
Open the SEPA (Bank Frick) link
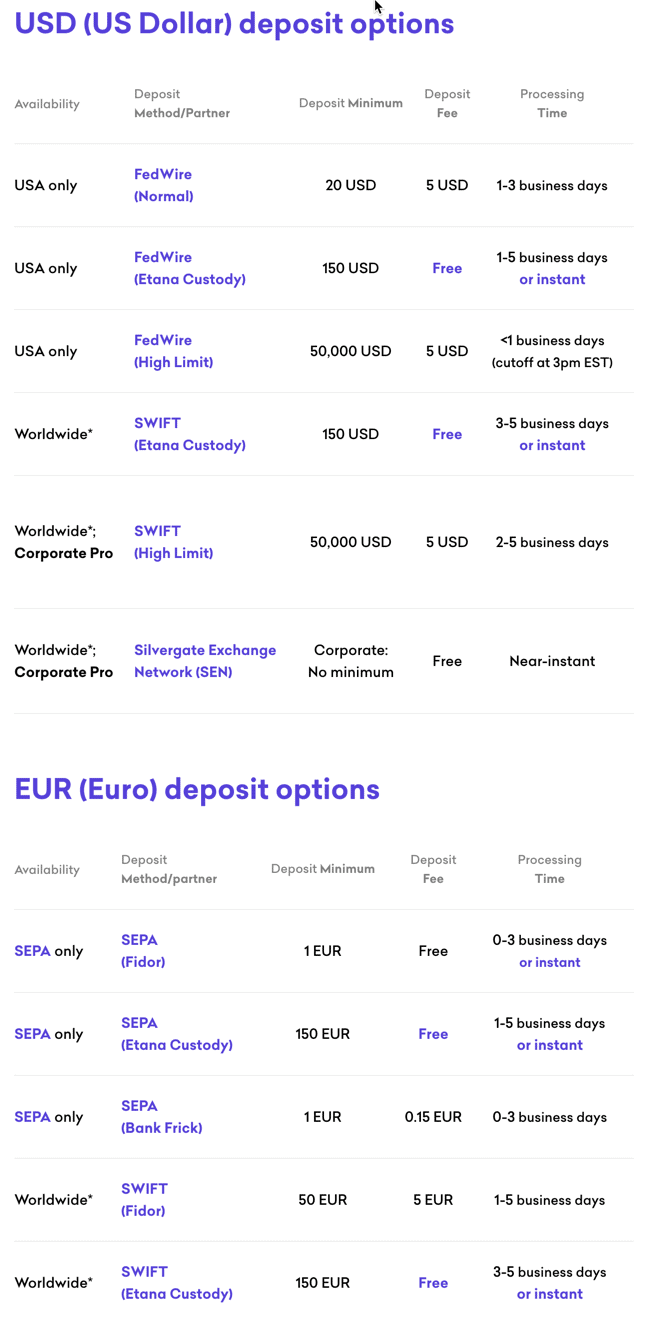(162, 1117)
